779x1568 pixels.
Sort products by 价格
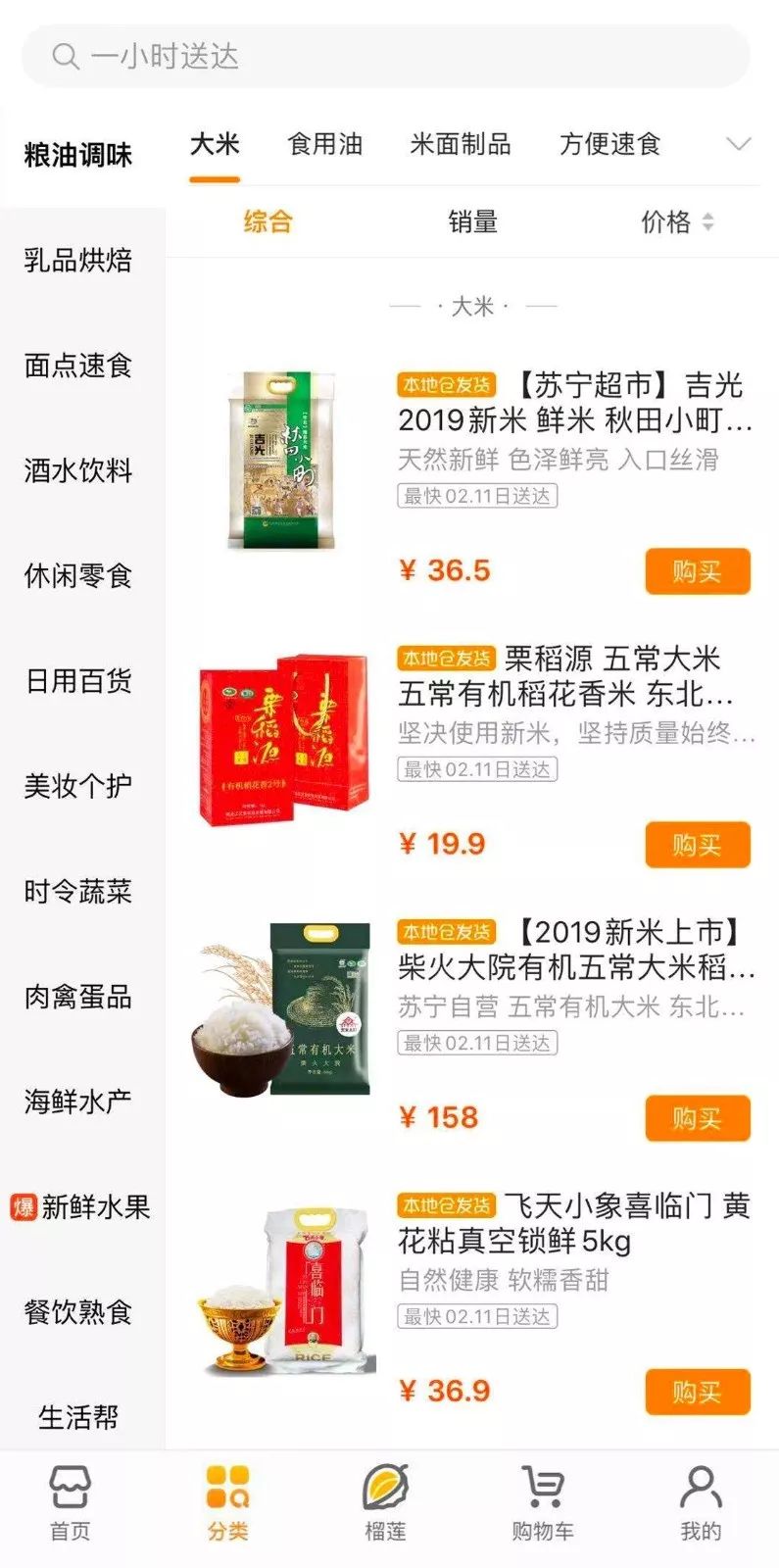[678, 221]
